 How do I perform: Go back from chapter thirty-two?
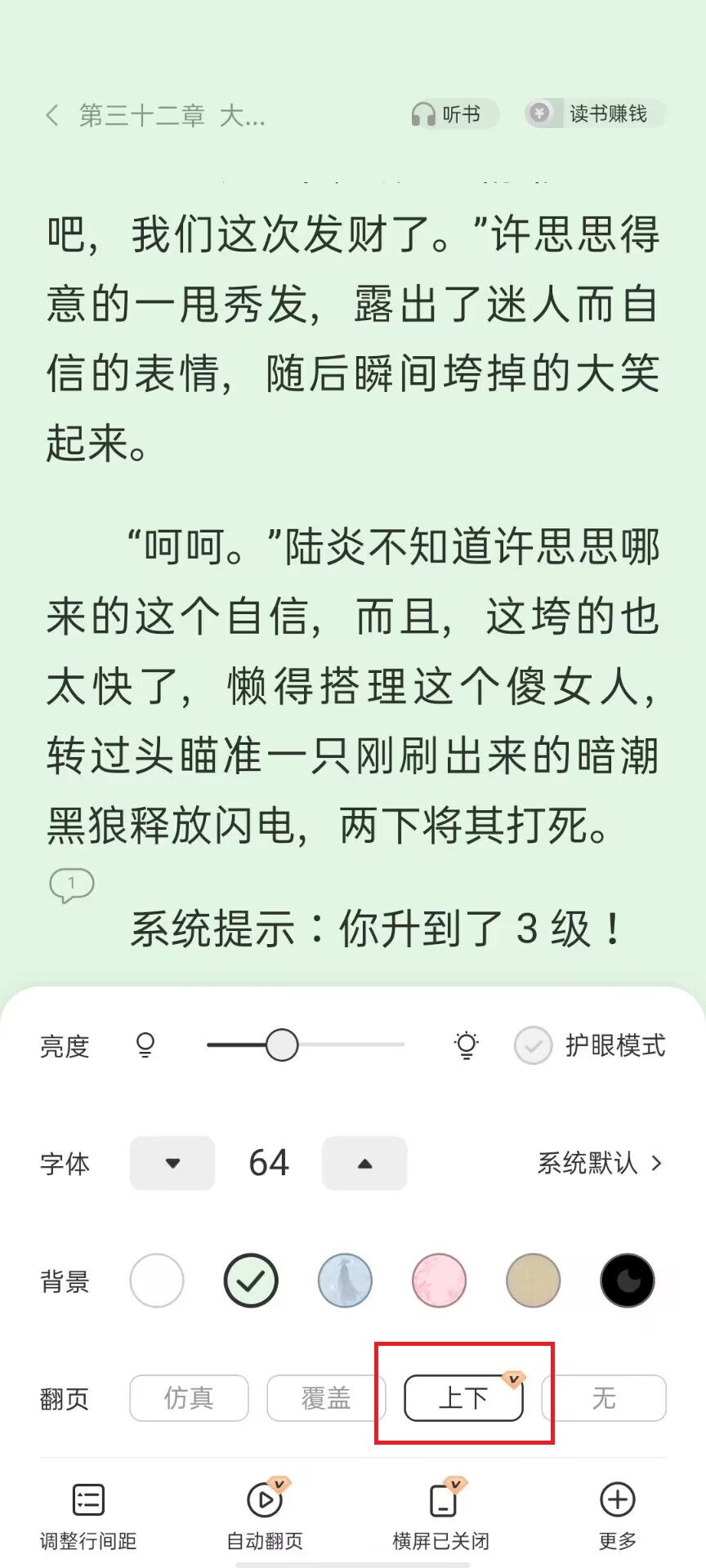pyautogui.click(x=52, y=115)
